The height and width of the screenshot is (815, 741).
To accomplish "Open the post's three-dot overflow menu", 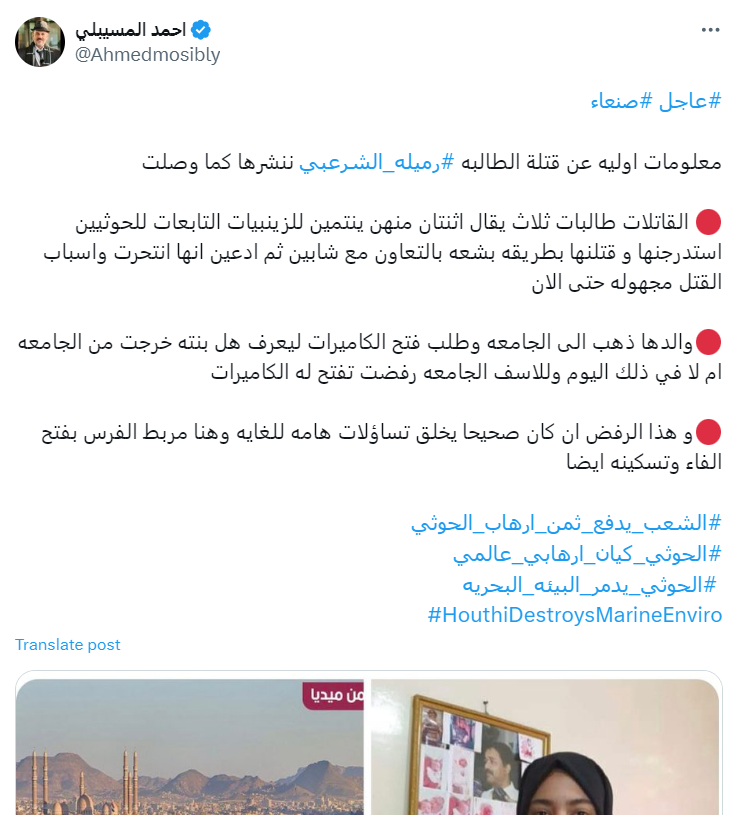I will [x=710, y=31].
